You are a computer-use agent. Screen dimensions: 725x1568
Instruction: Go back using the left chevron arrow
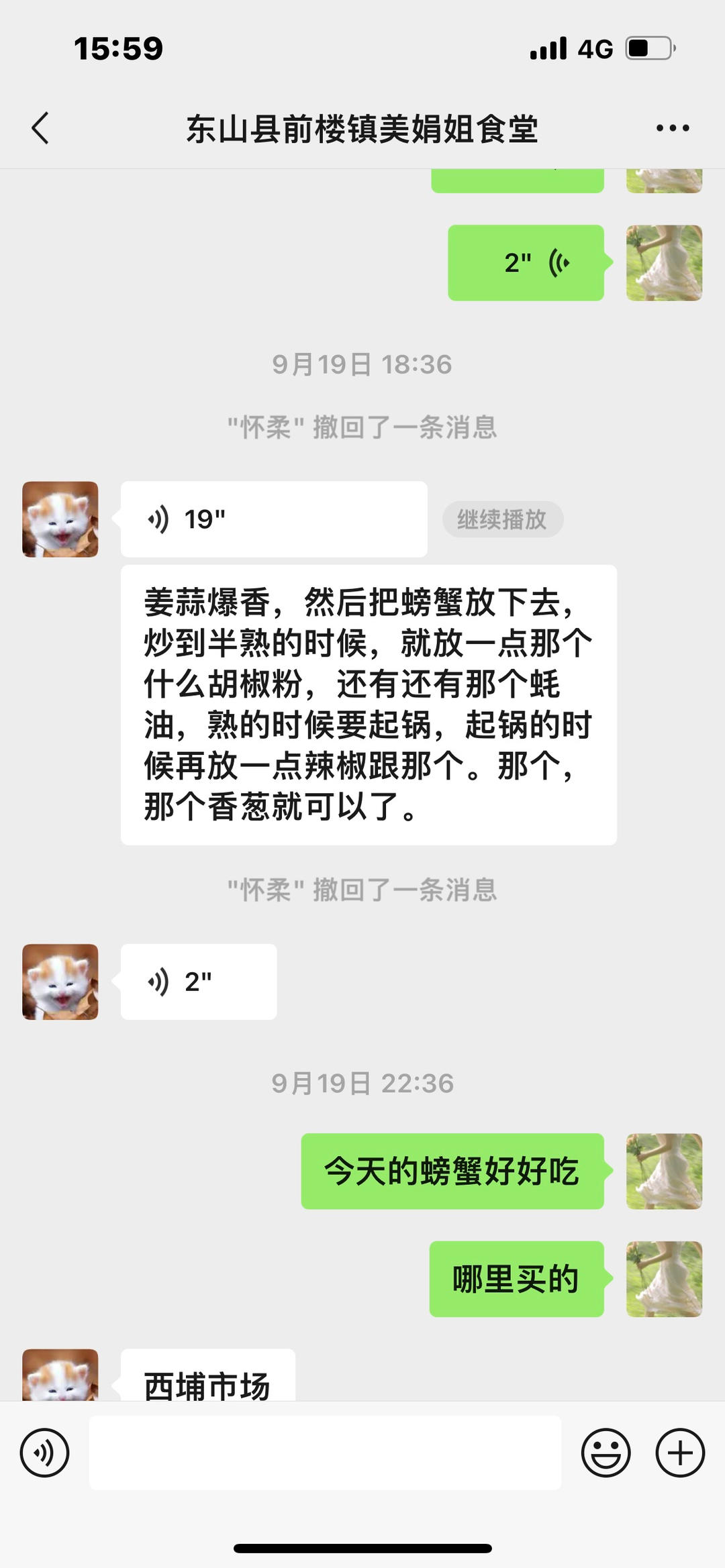[x=40, y=127]
